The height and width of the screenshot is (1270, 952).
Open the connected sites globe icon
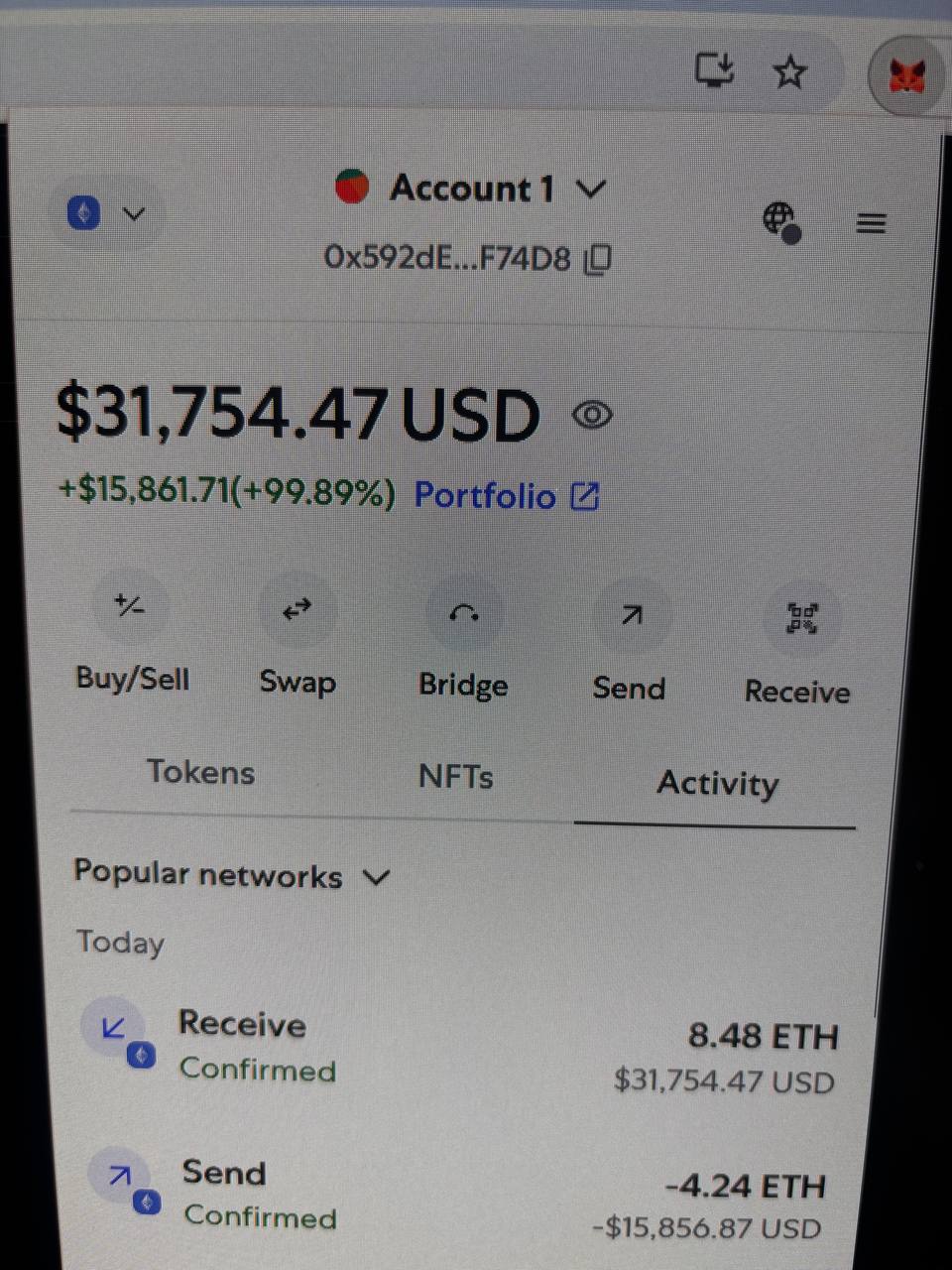(780, 220)
